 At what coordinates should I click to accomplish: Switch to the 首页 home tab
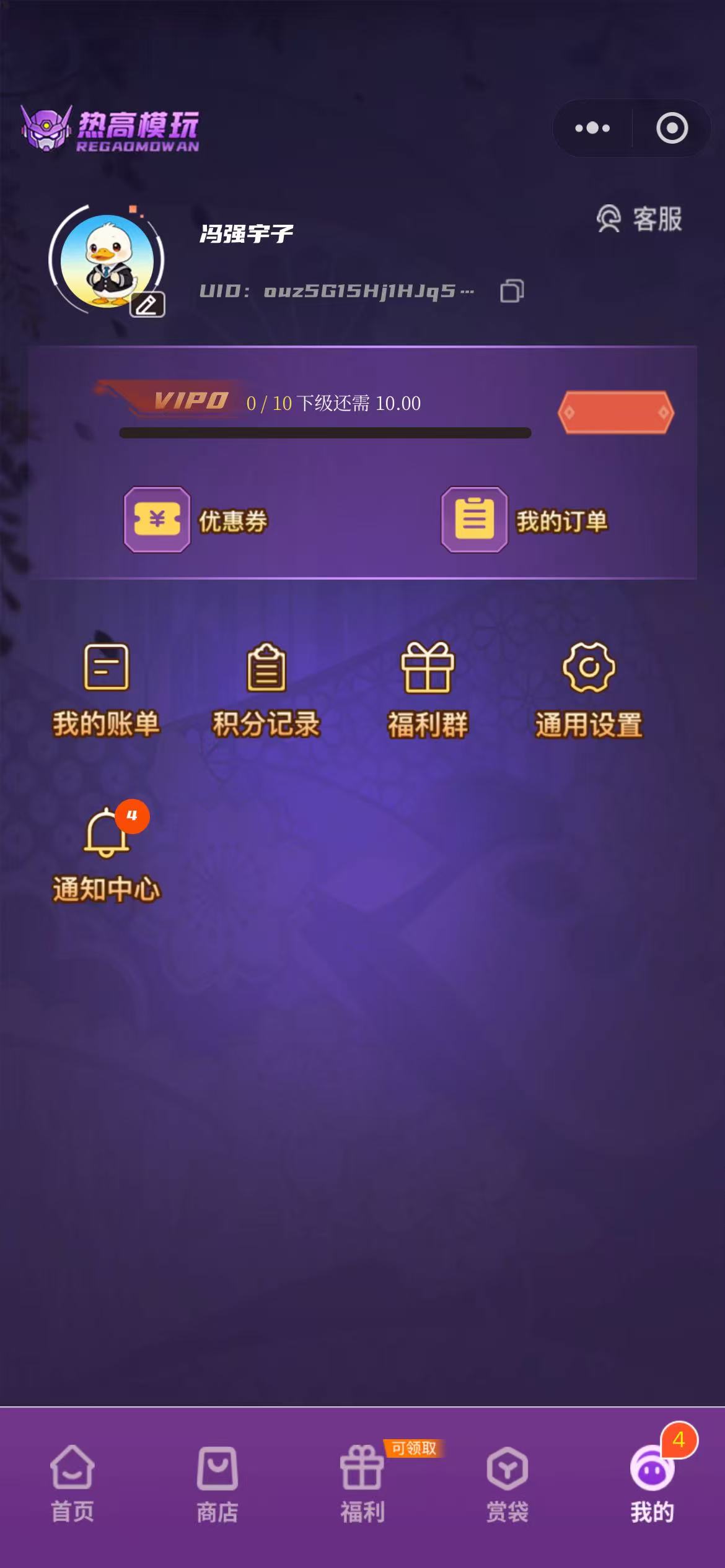72,1484
